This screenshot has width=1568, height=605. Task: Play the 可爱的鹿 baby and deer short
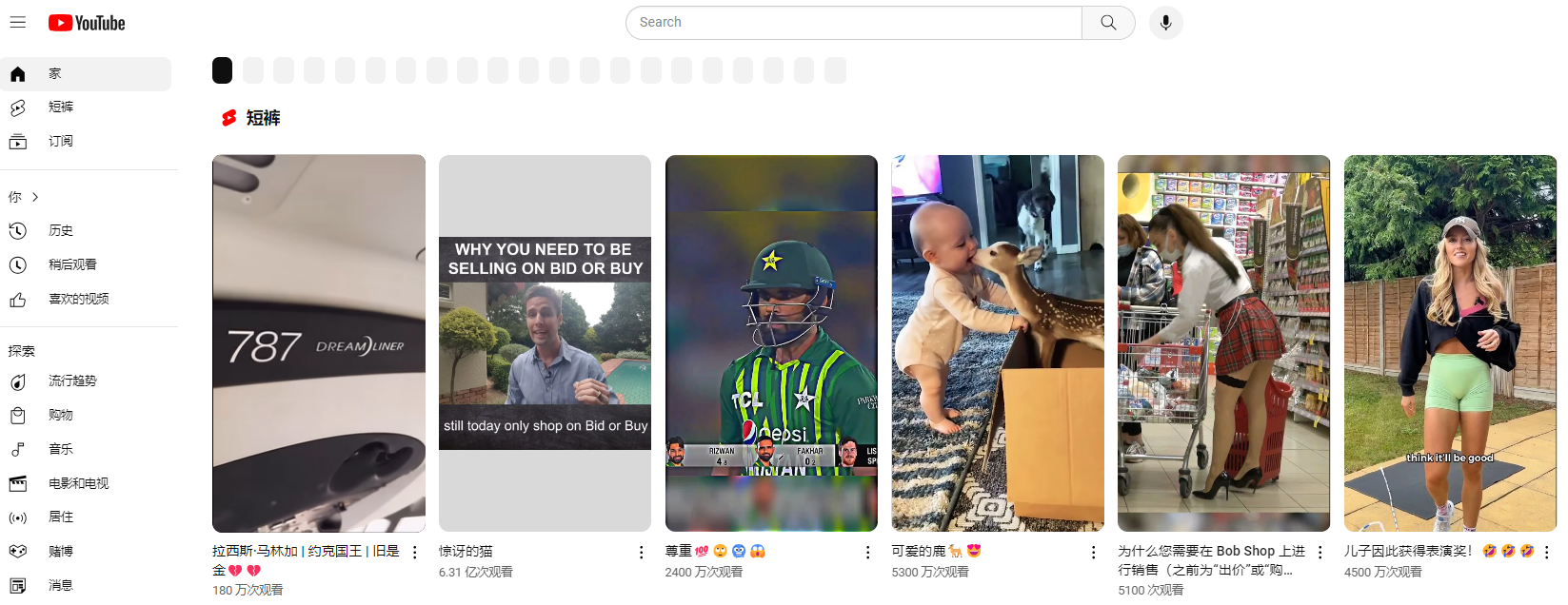(x=997, y=342)
